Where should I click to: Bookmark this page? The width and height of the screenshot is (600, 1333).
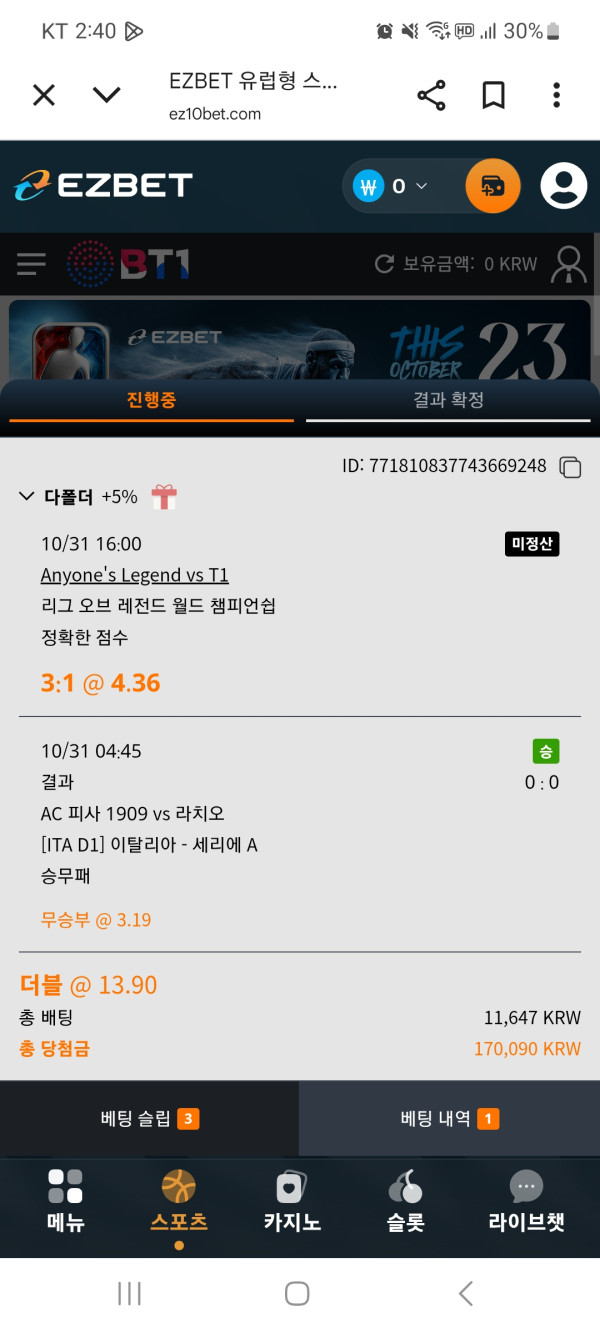point(493,96)
